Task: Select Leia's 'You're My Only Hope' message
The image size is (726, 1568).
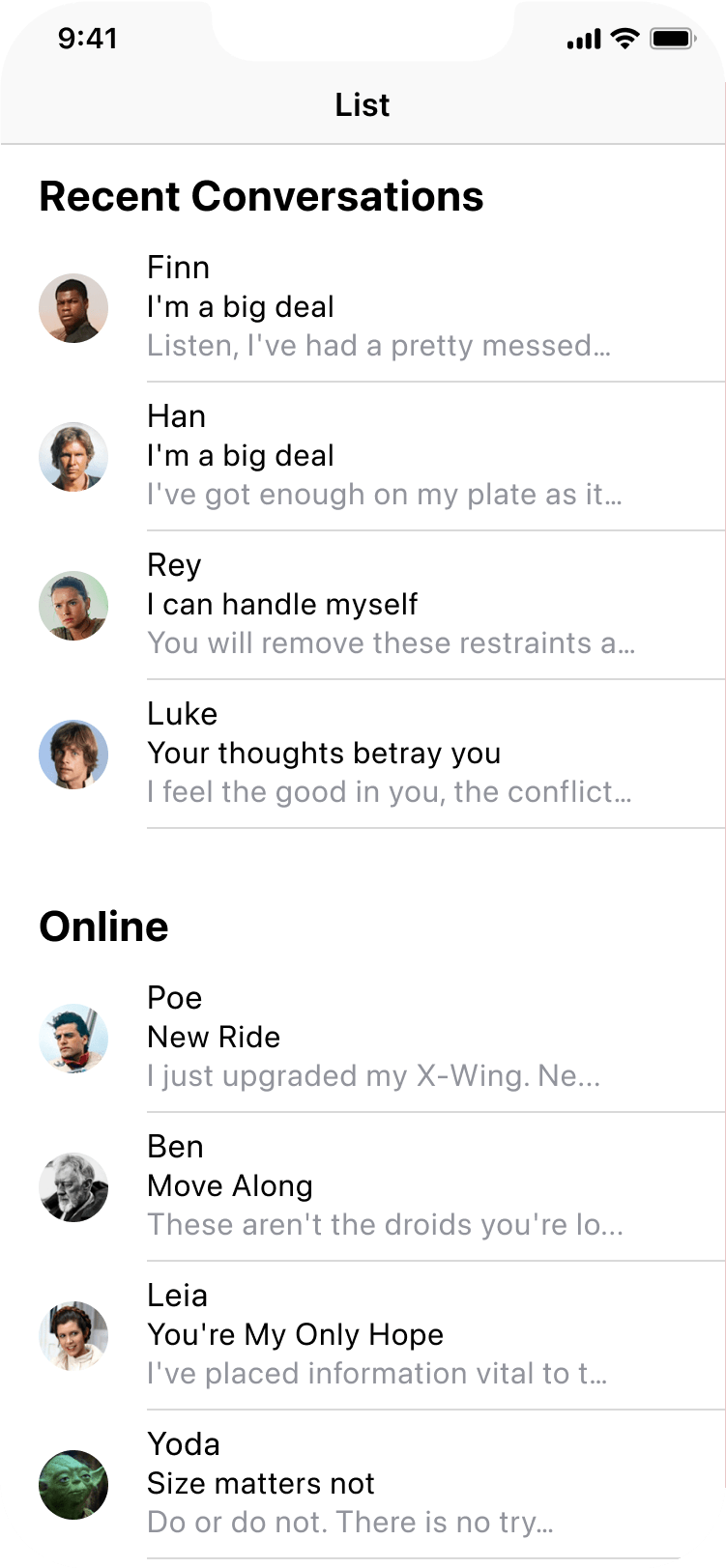Action: (387, 1334)
